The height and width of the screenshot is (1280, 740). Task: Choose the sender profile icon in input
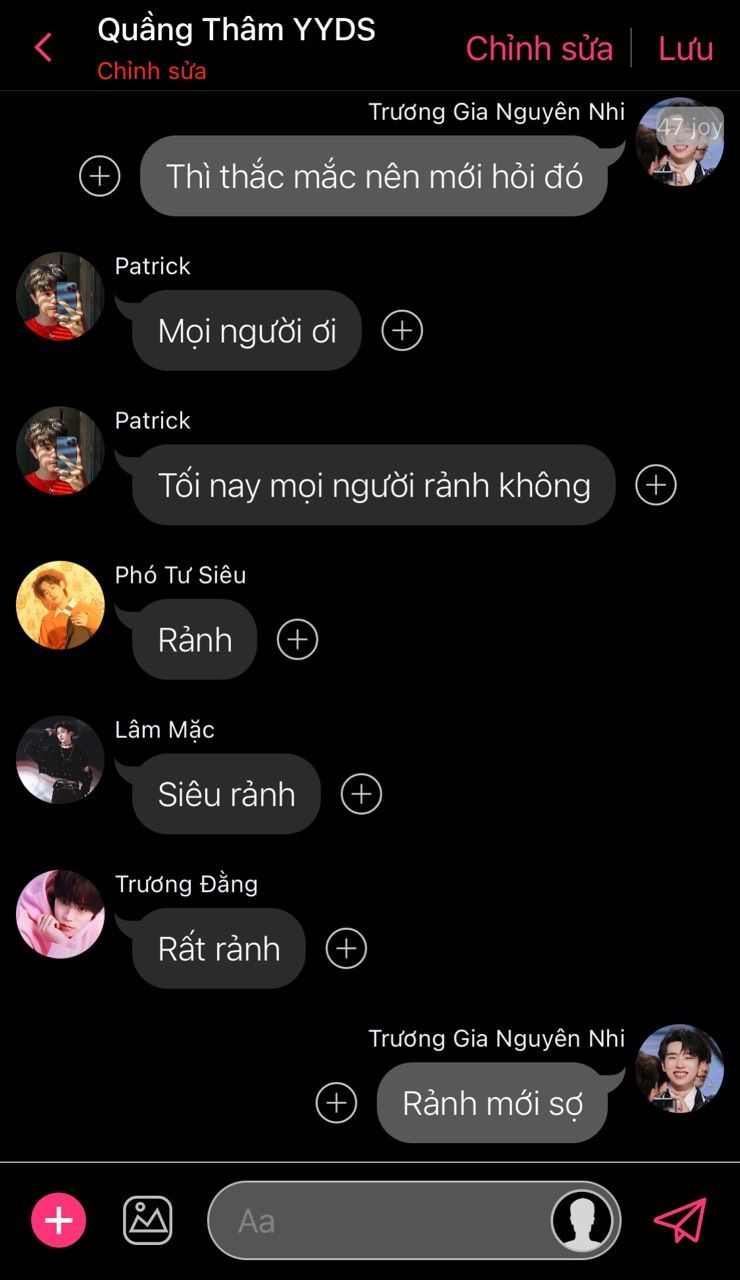point(583,1221)
